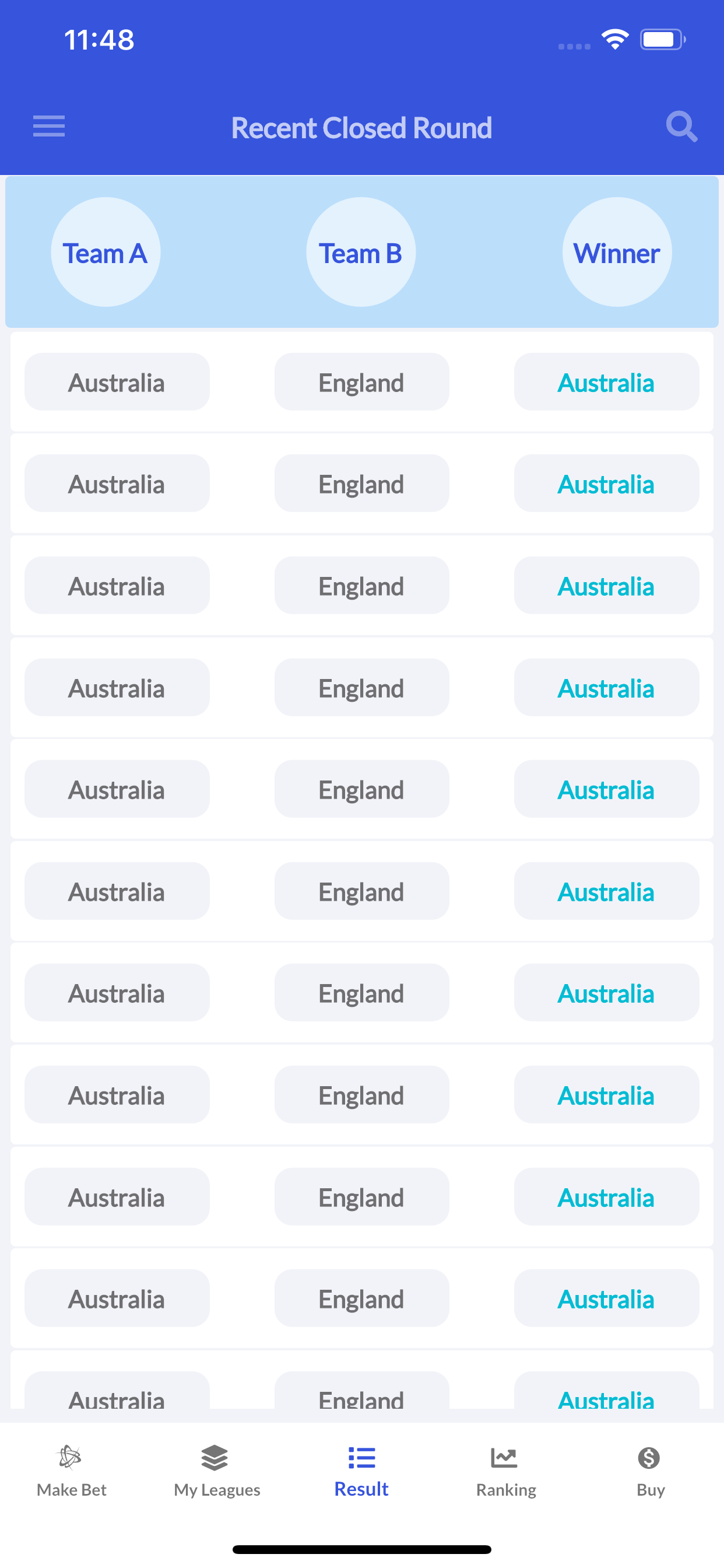Open the hamburger drawer menu
Screen dimensions: 724x1568
click(48, 127)
